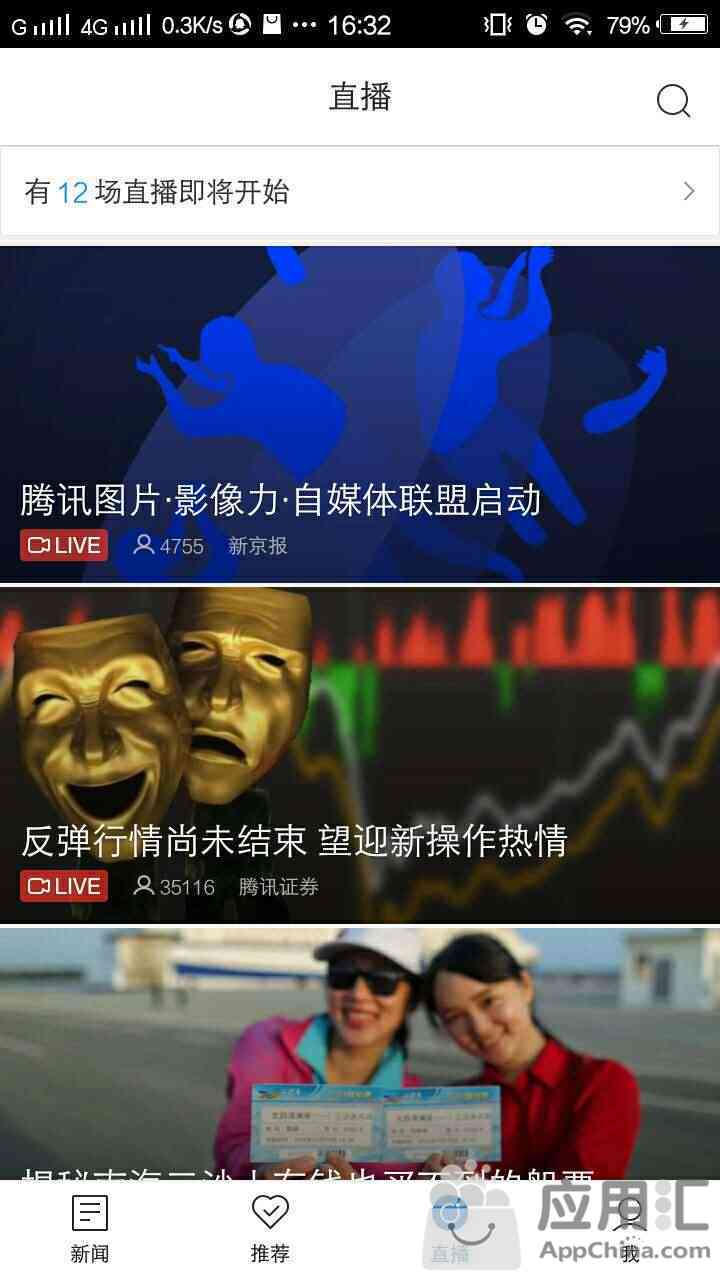Open the search icon in the header
720x1280 pixels.
673,100
